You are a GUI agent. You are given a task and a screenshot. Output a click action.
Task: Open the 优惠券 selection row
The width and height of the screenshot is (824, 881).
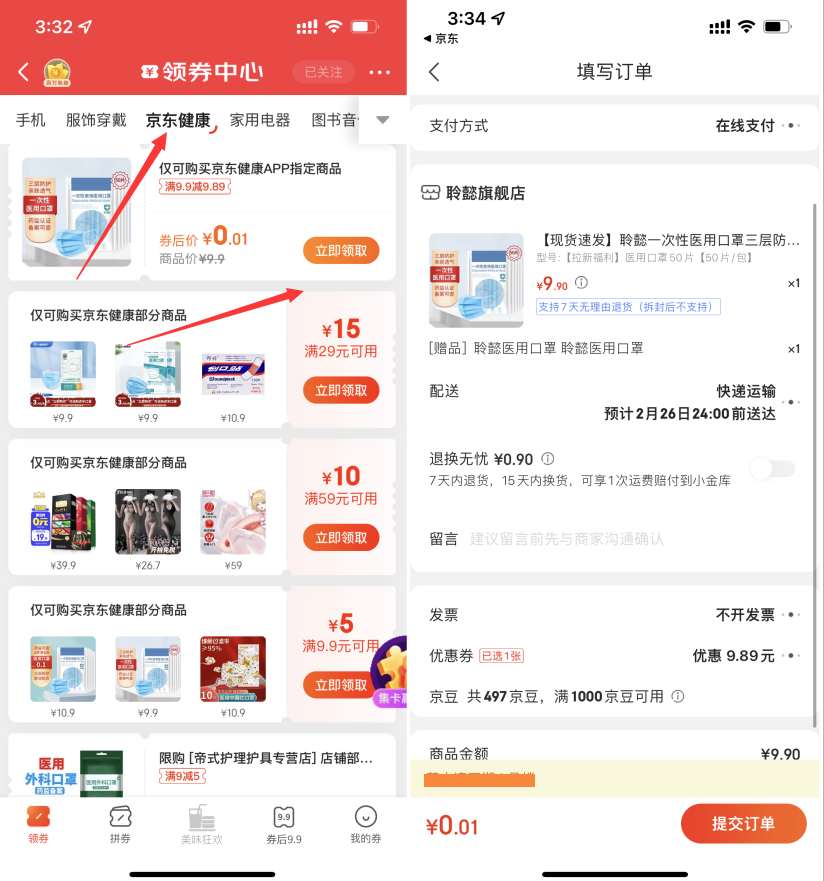click(740, 656)
